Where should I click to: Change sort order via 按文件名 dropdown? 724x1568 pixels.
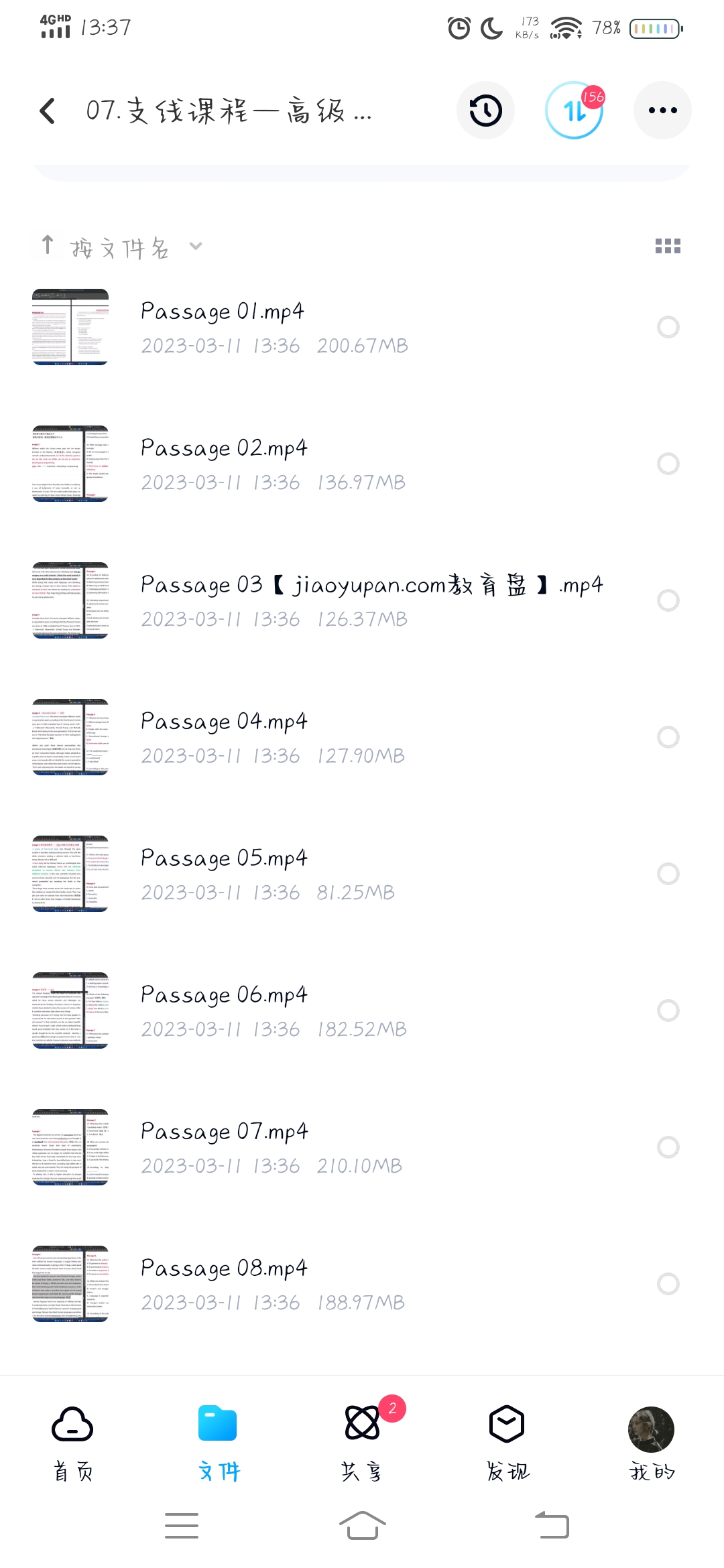click(121, 247)
